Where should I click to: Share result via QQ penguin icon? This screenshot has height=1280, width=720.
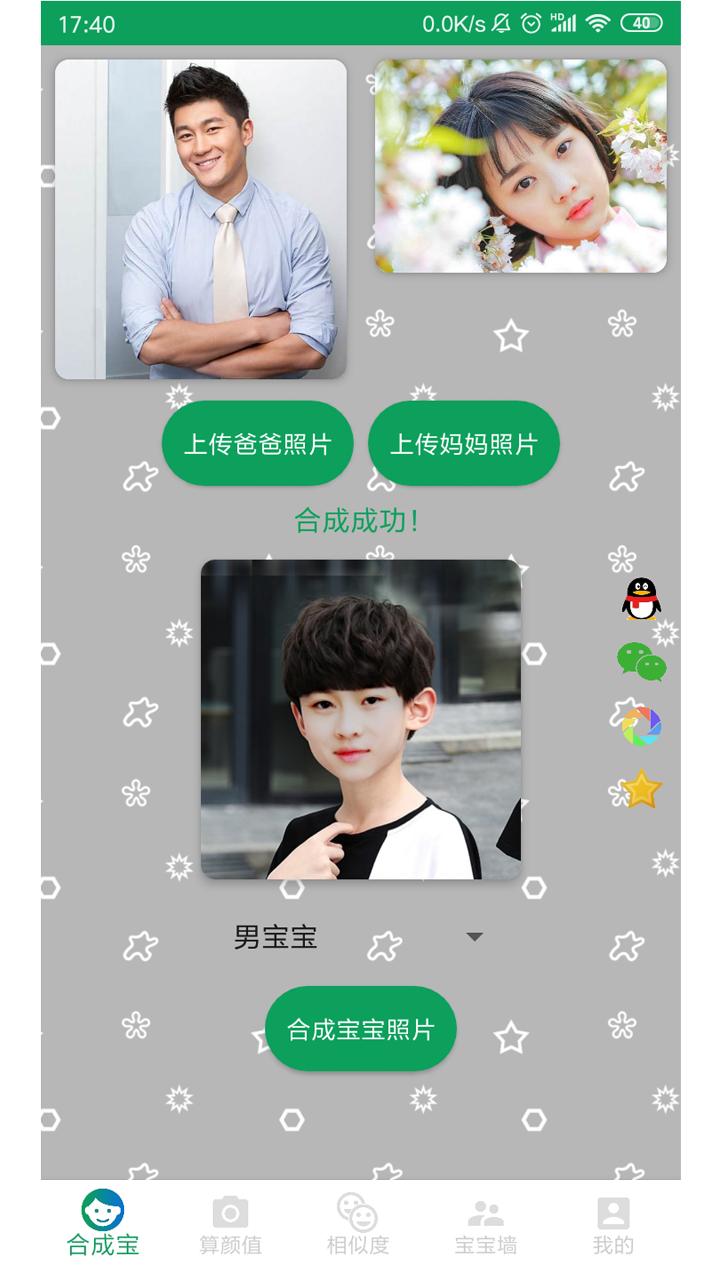[x=641, y=599]
